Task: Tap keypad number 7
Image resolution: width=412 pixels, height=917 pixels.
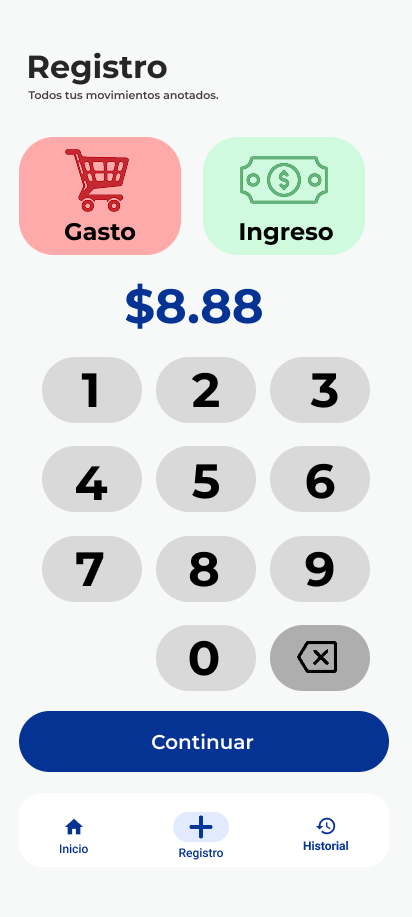Action: click(92, 569)
